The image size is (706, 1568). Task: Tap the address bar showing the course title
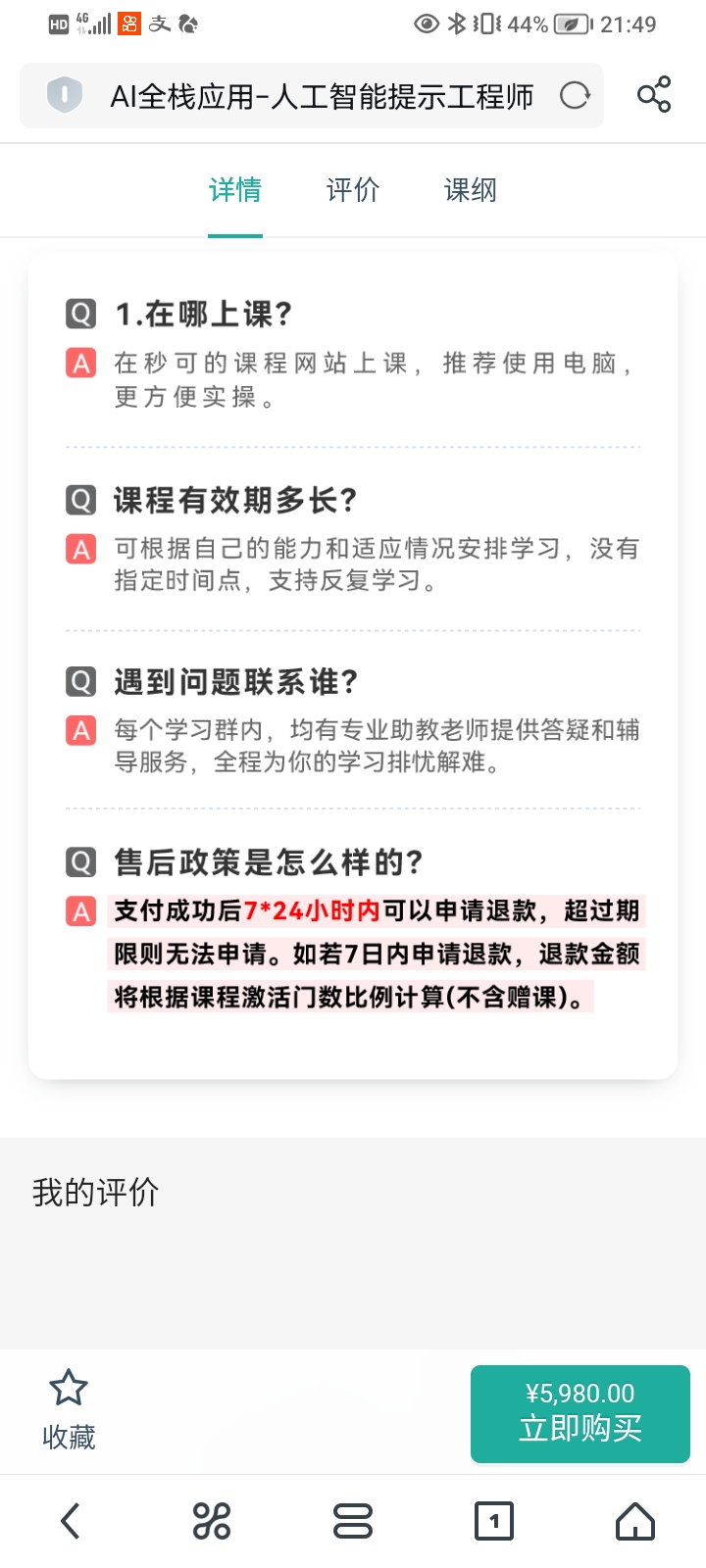coord(322,96)
